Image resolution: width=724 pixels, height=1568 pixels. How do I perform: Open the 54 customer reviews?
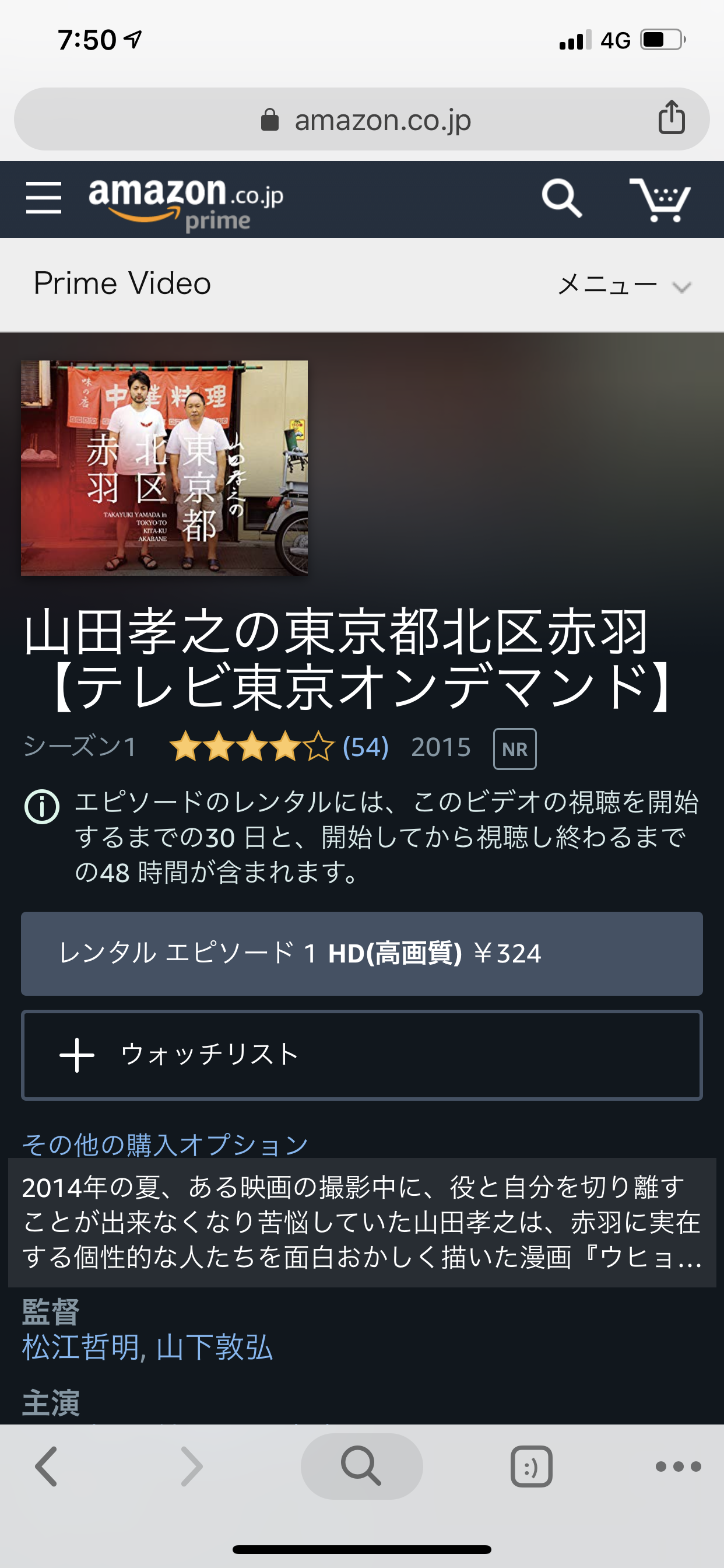pyautogui.click(x=365, y=747)
